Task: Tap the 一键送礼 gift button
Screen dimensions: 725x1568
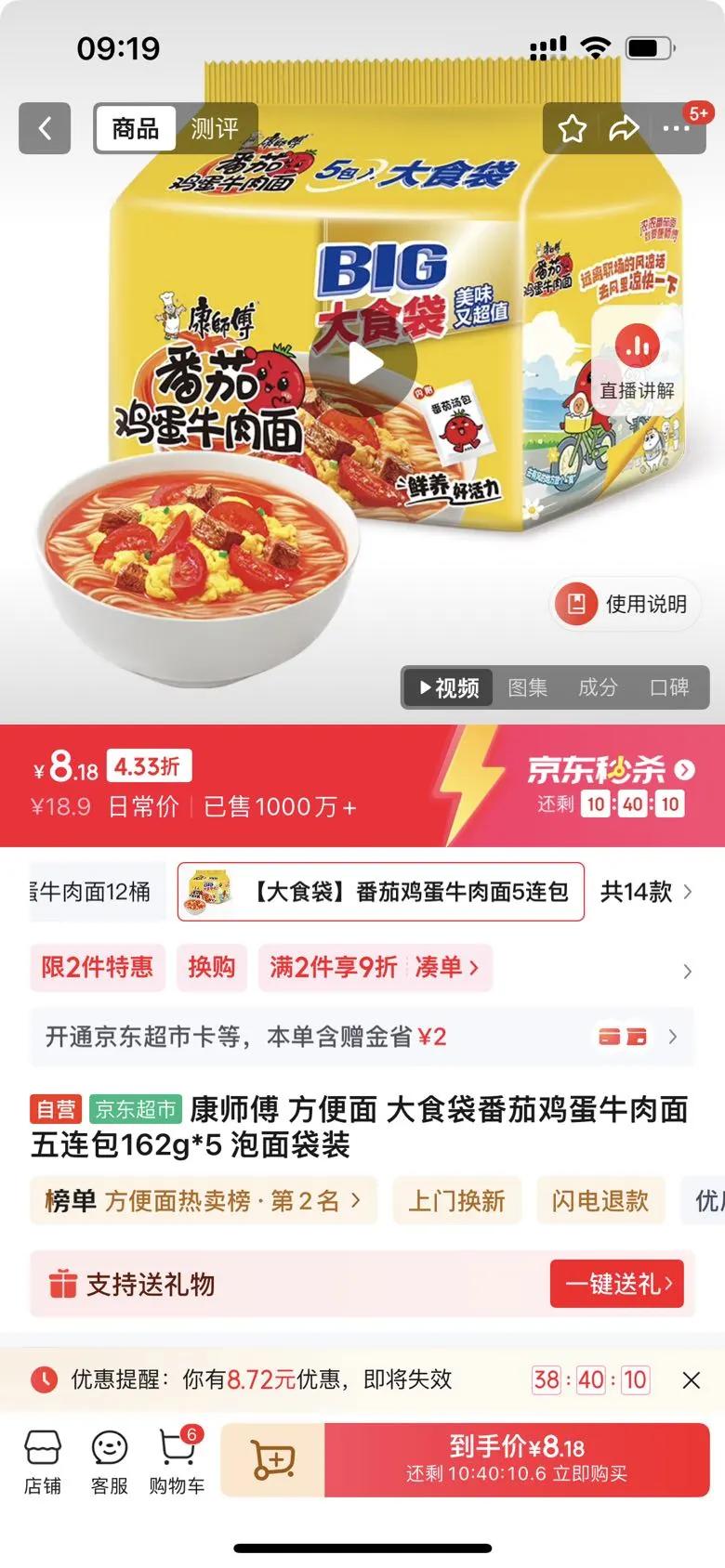Action: (617, 1284)
